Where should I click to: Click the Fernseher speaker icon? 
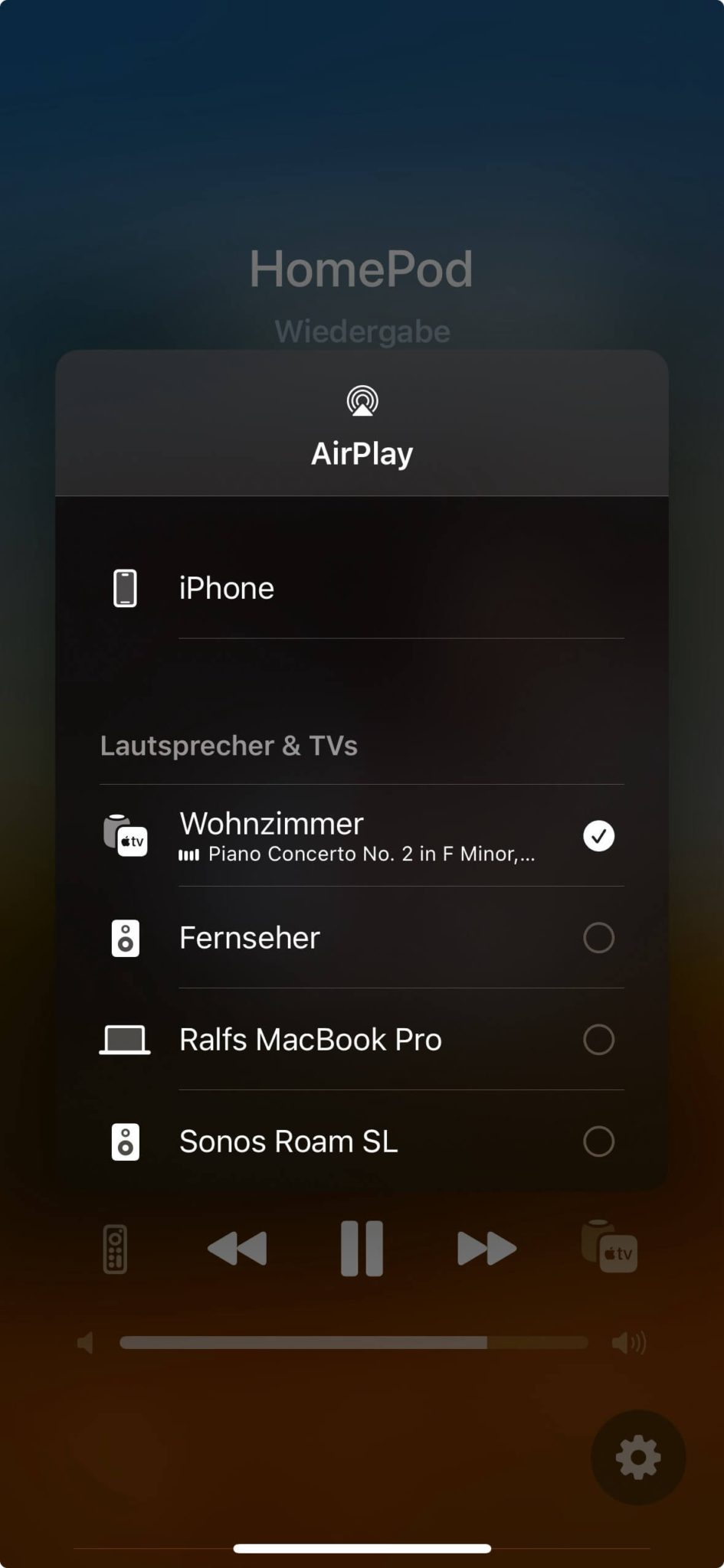(125, 937)
